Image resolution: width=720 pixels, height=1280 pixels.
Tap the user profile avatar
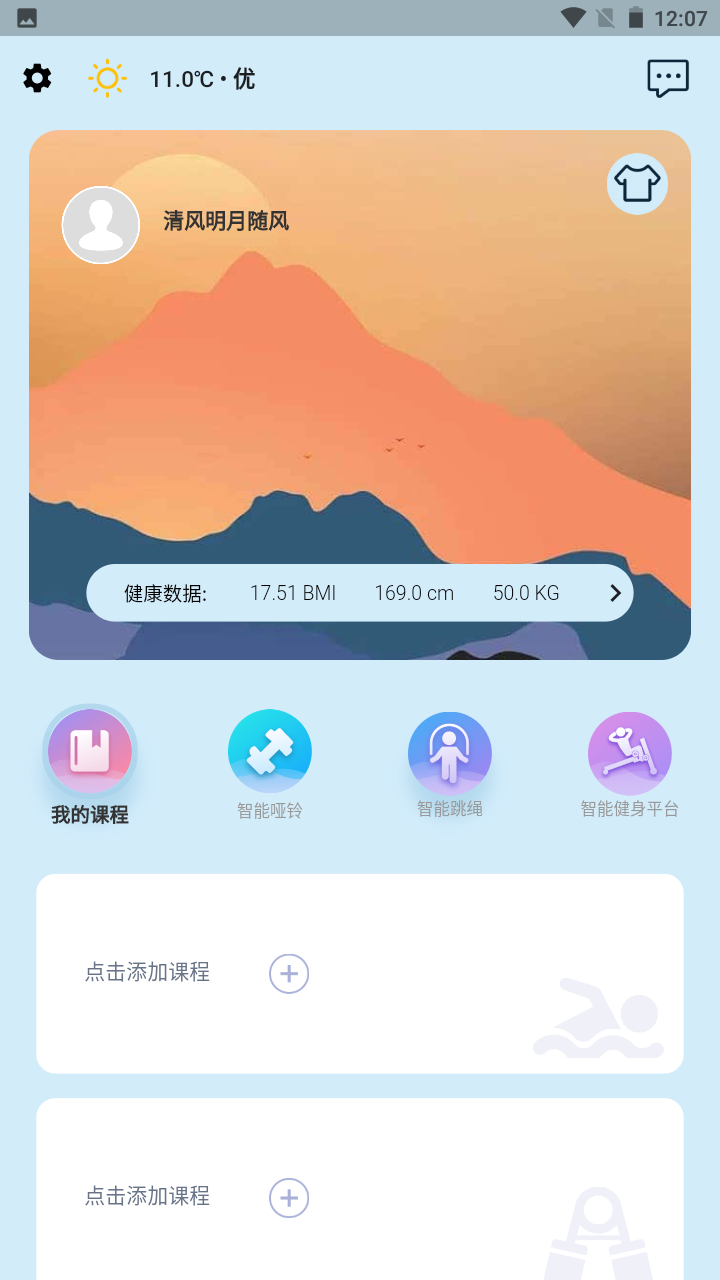(x=100, y=225)
